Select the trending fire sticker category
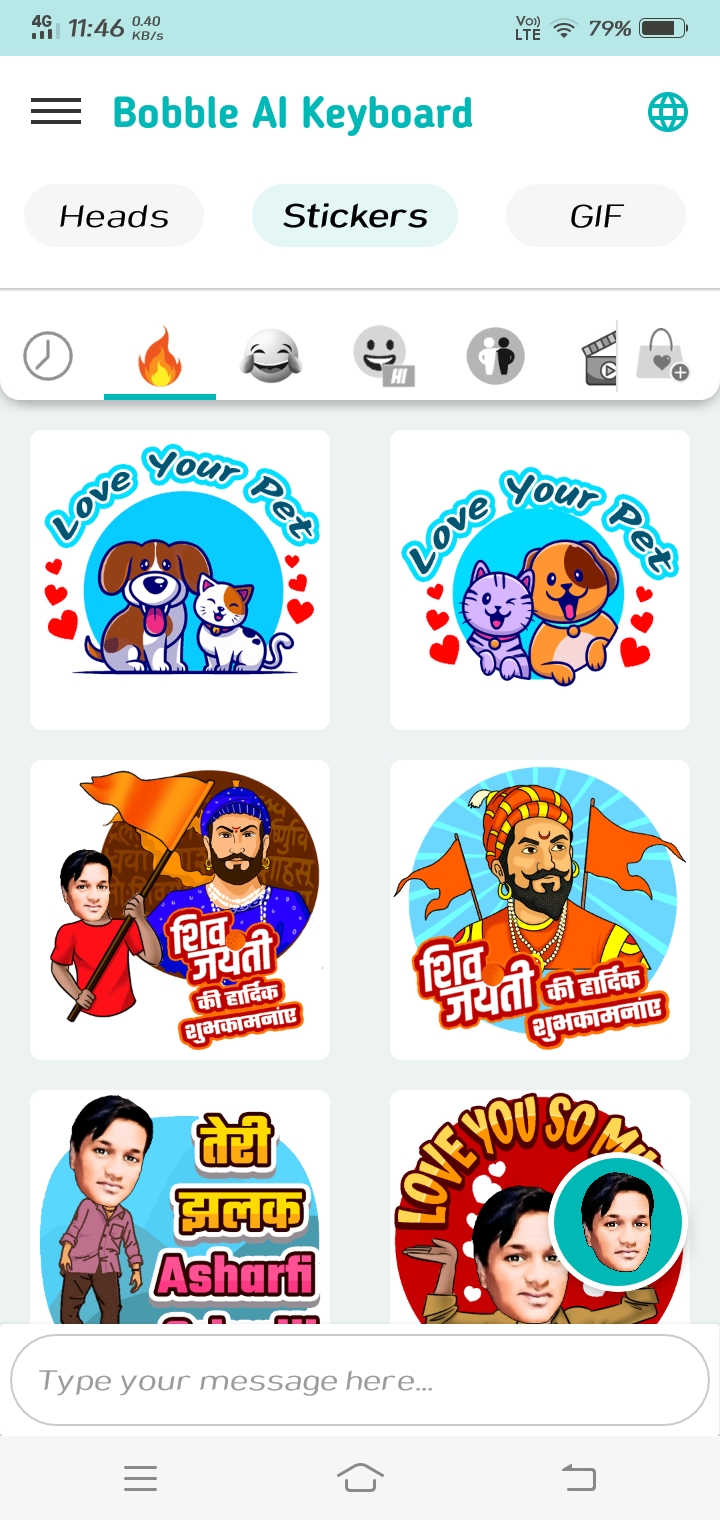 coord(160,358)
